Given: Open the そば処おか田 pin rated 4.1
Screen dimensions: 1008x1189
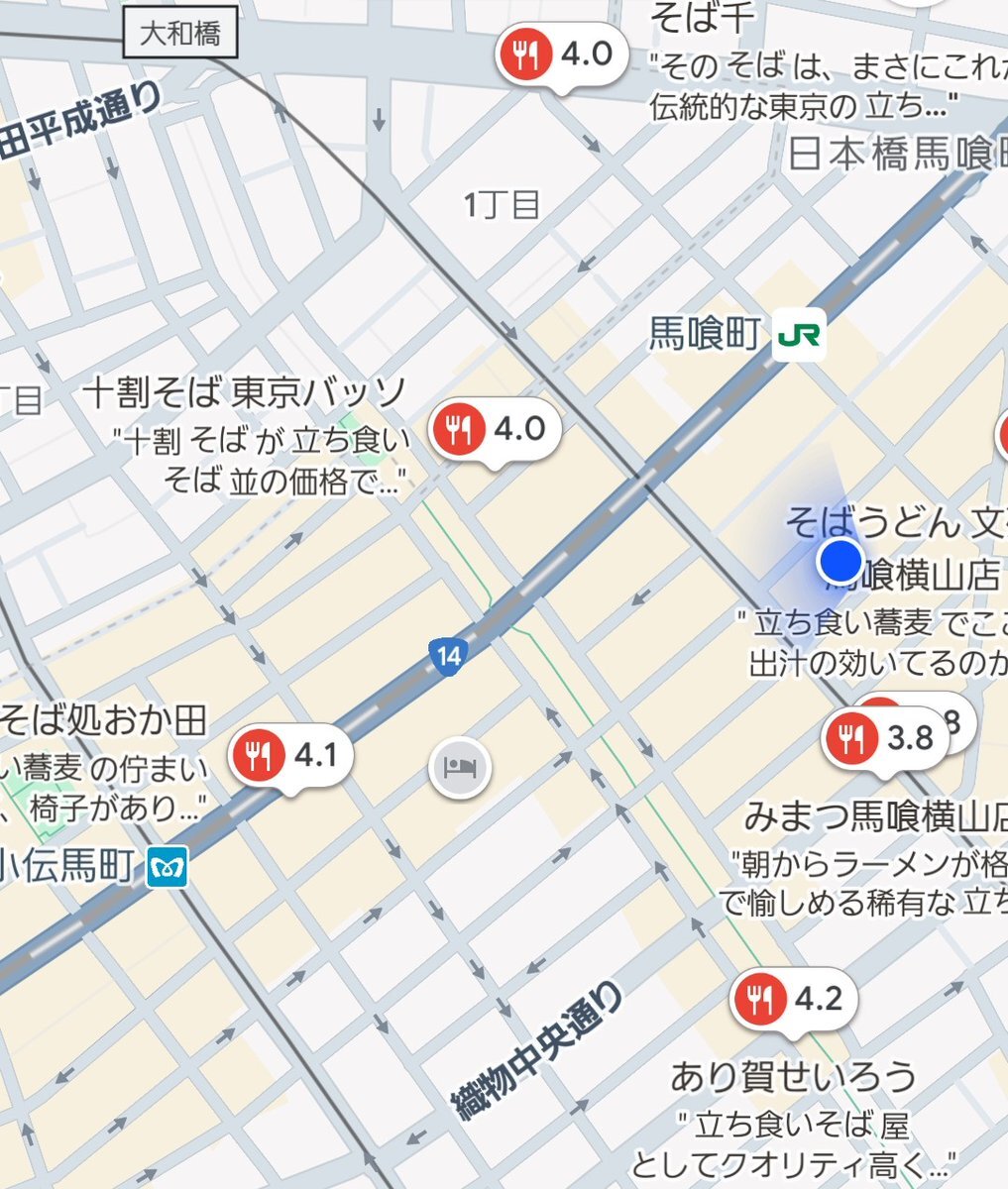Looking at the screenshot, I should coord(292,757).
